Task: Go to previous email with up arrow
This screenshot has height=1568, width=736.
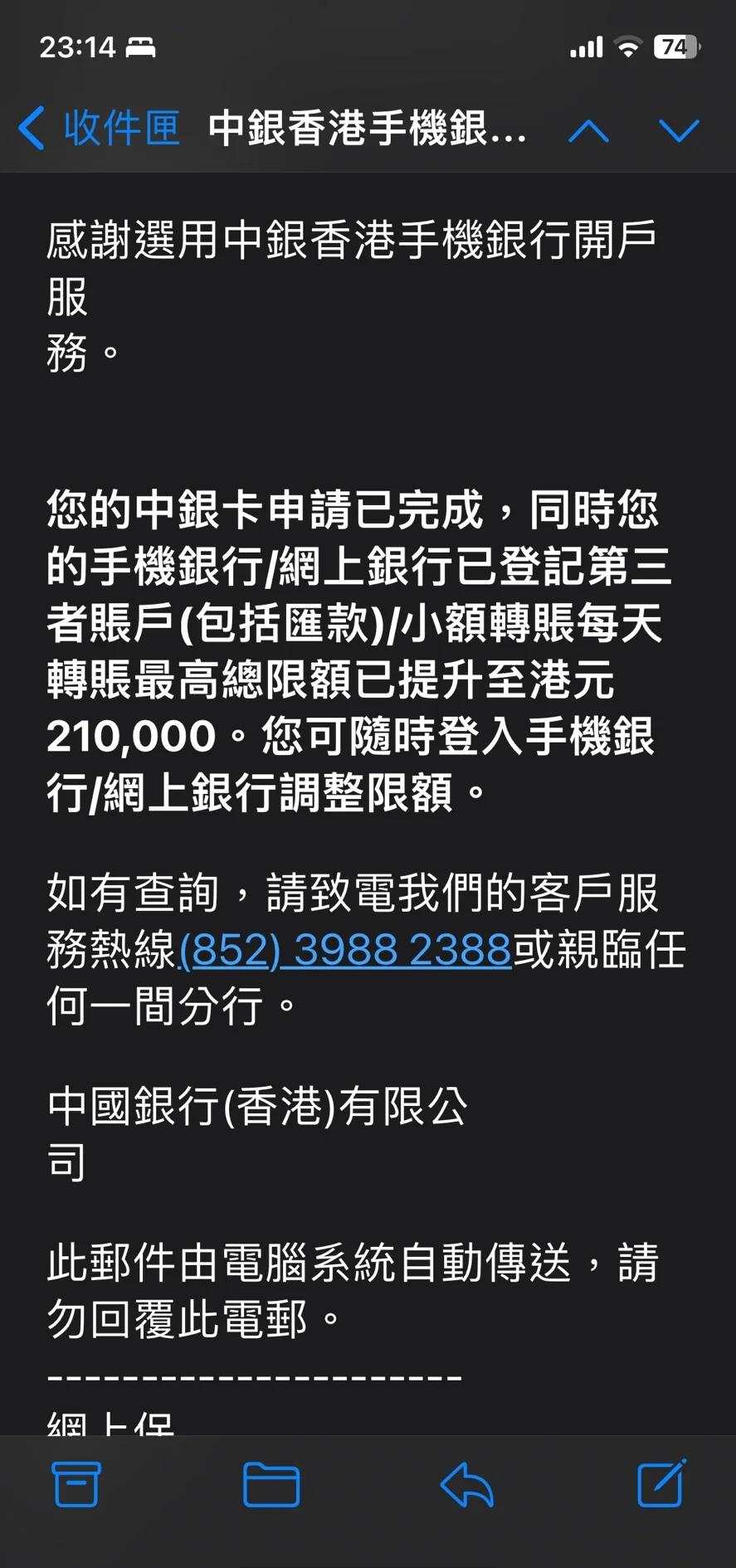Action: click(x=588, y=131)
